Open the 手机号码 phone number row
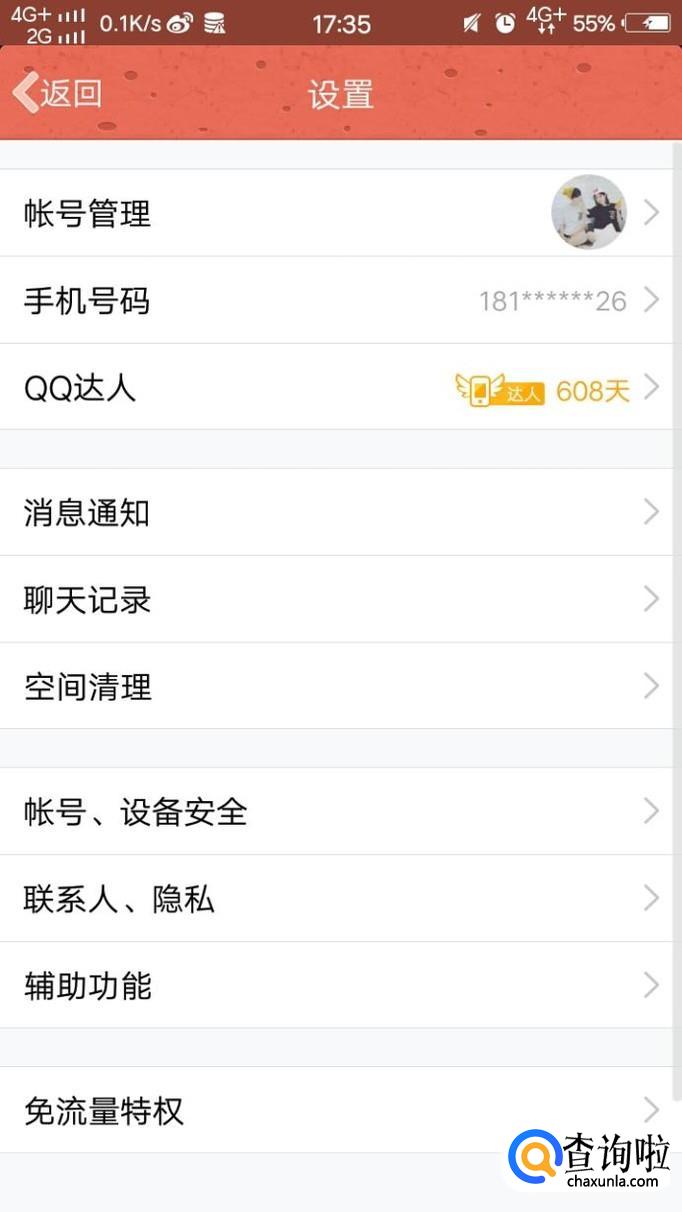Viewport: 682px width, 1212px height. [340, 300]
